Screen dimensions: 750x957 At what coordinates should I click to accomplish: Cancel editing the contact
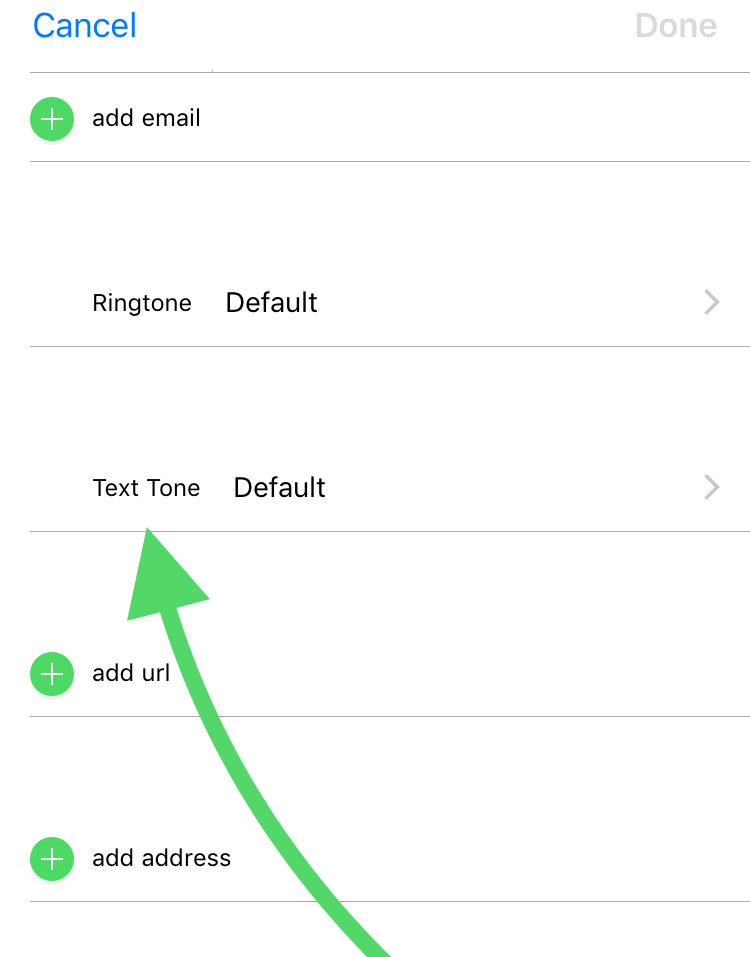[x=85, y=26]
